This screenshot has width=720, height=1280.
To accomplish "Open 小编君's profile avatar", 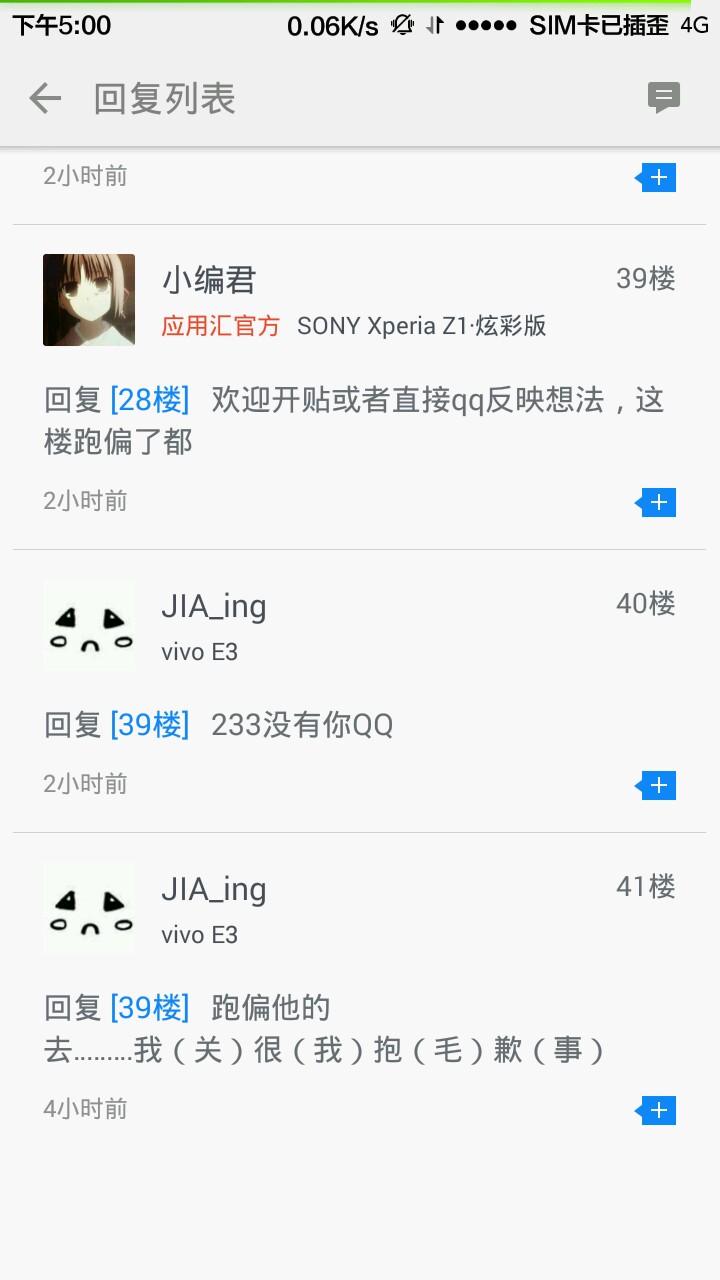I will pyautogui.click(x=89, y=300).
